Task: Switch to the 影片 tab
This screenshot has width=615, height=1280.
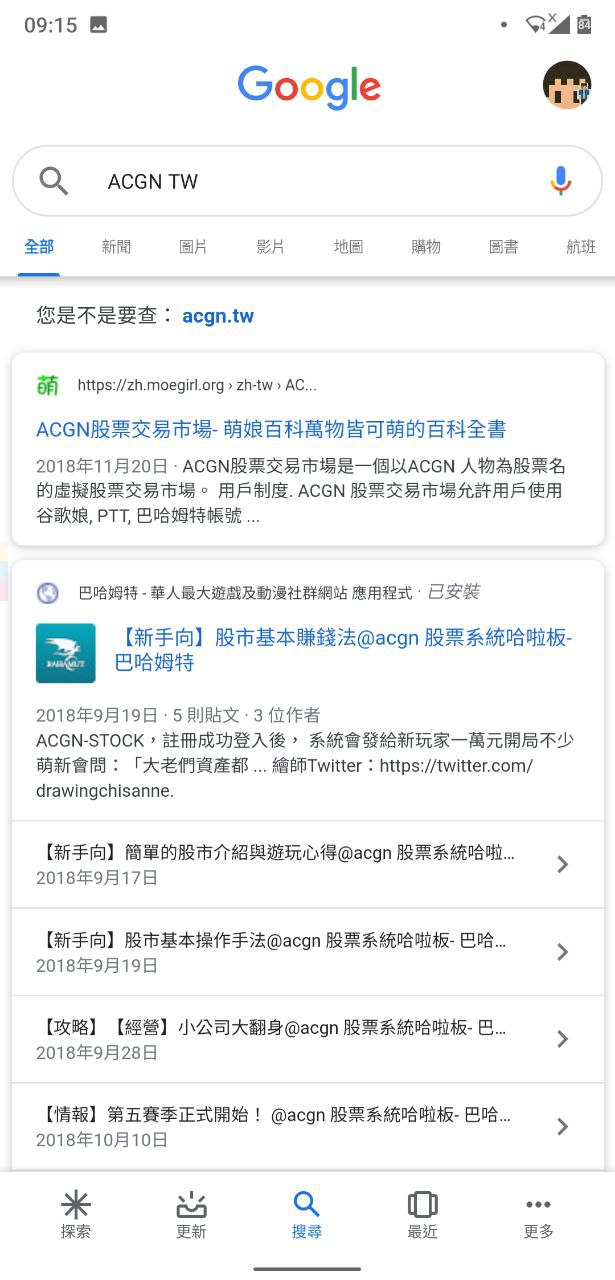Action: pyautogui.click(x=270, y=247)
